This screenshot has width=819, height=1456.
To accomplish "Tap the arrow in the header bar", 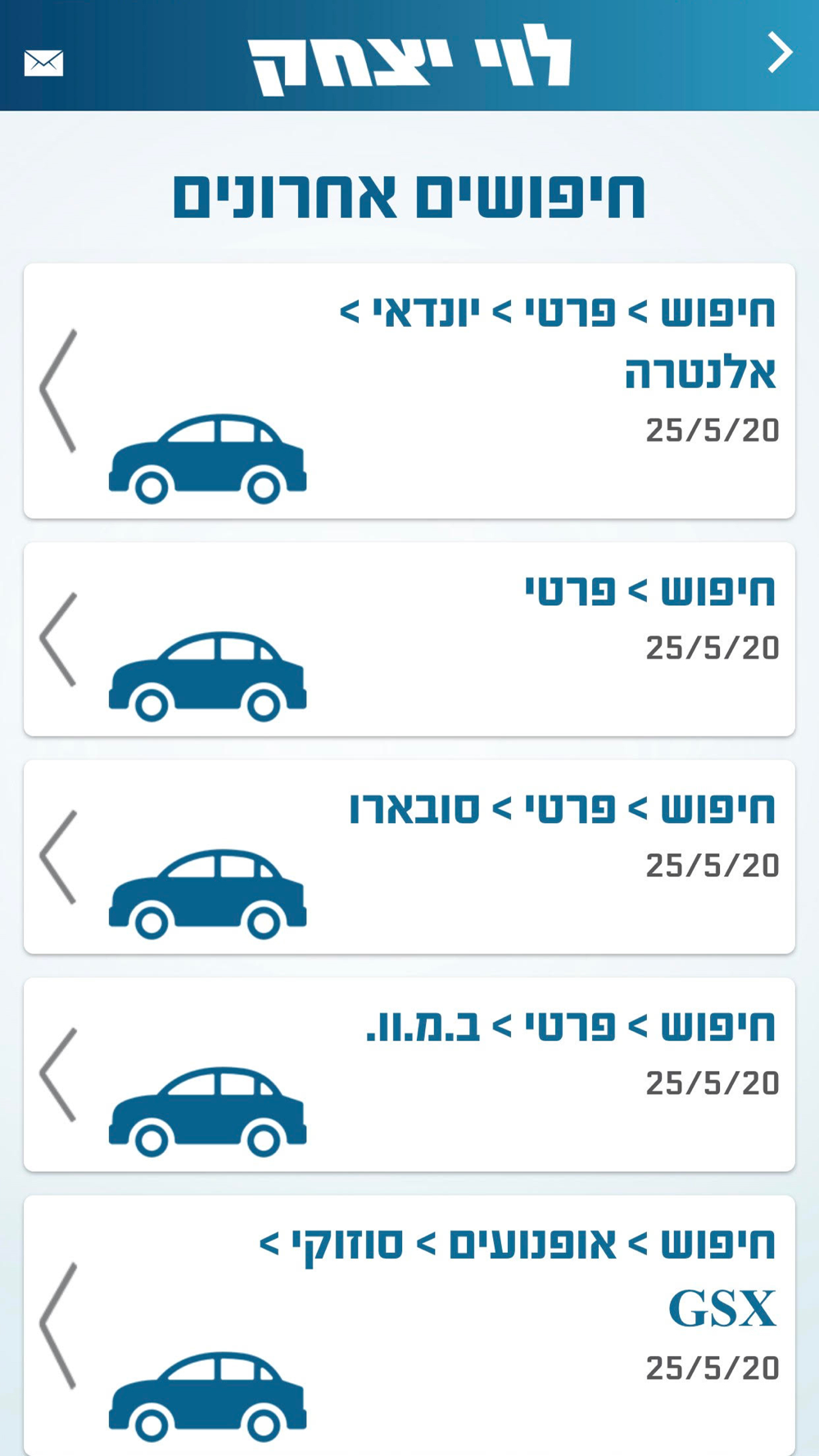I will [780, 52].
